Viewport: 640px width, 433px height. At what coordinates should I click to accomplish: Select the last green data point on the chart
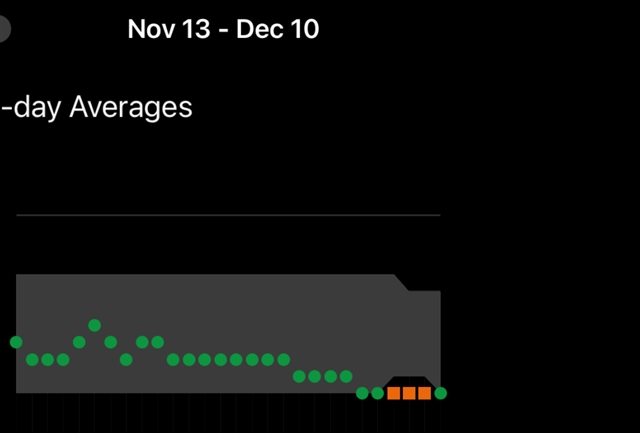click(x=440, y=393)
